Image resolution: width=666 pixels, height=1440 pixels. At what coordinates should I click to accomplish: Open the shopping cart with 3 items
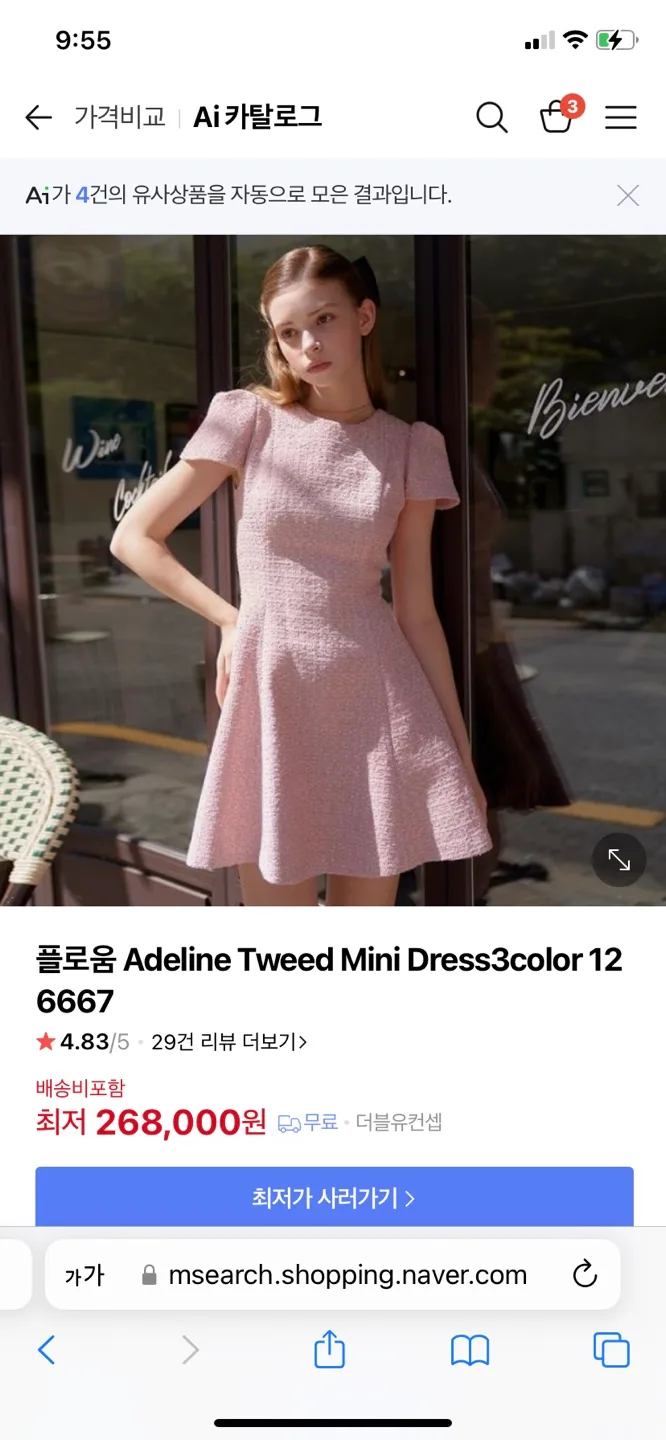pyautogui.click(x=556, y=118)
